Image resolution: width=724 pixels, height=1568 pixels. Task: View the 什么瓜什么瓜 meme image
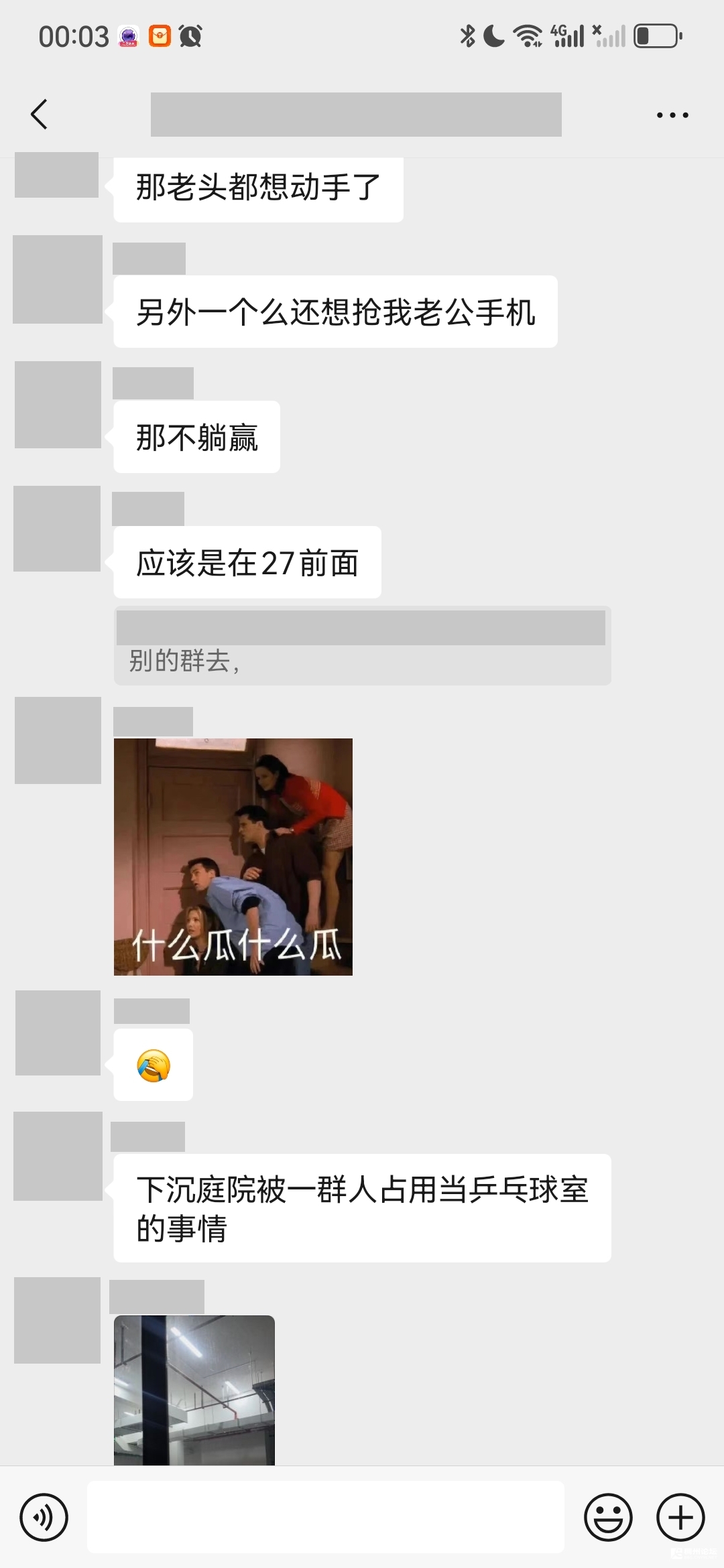233,856
